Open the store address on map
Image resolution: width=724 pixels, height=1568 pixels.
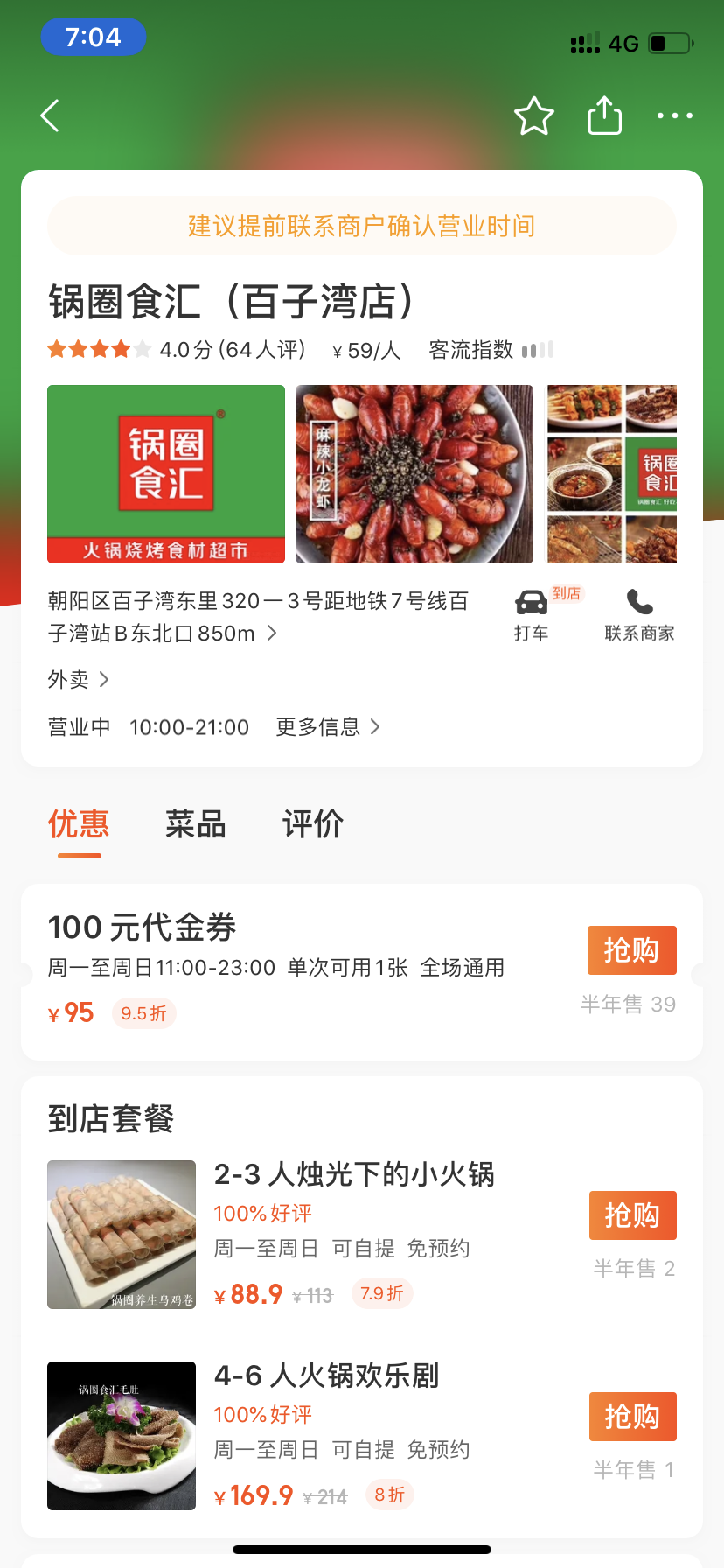259,617
